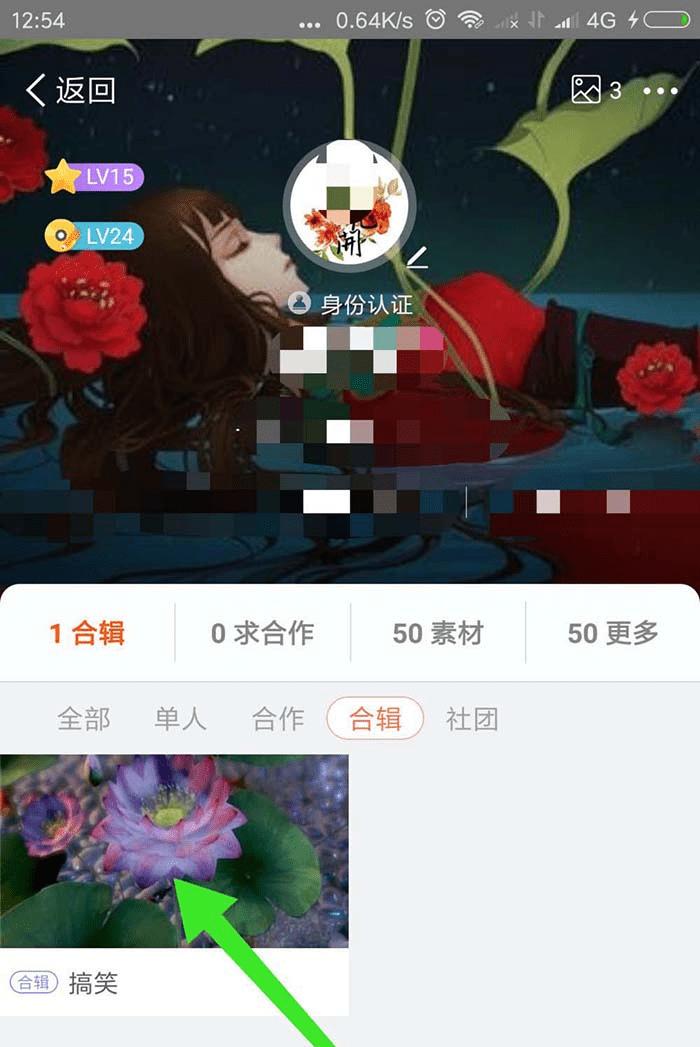
Task: Select the 合作 filter
Action: click(278, 719)
